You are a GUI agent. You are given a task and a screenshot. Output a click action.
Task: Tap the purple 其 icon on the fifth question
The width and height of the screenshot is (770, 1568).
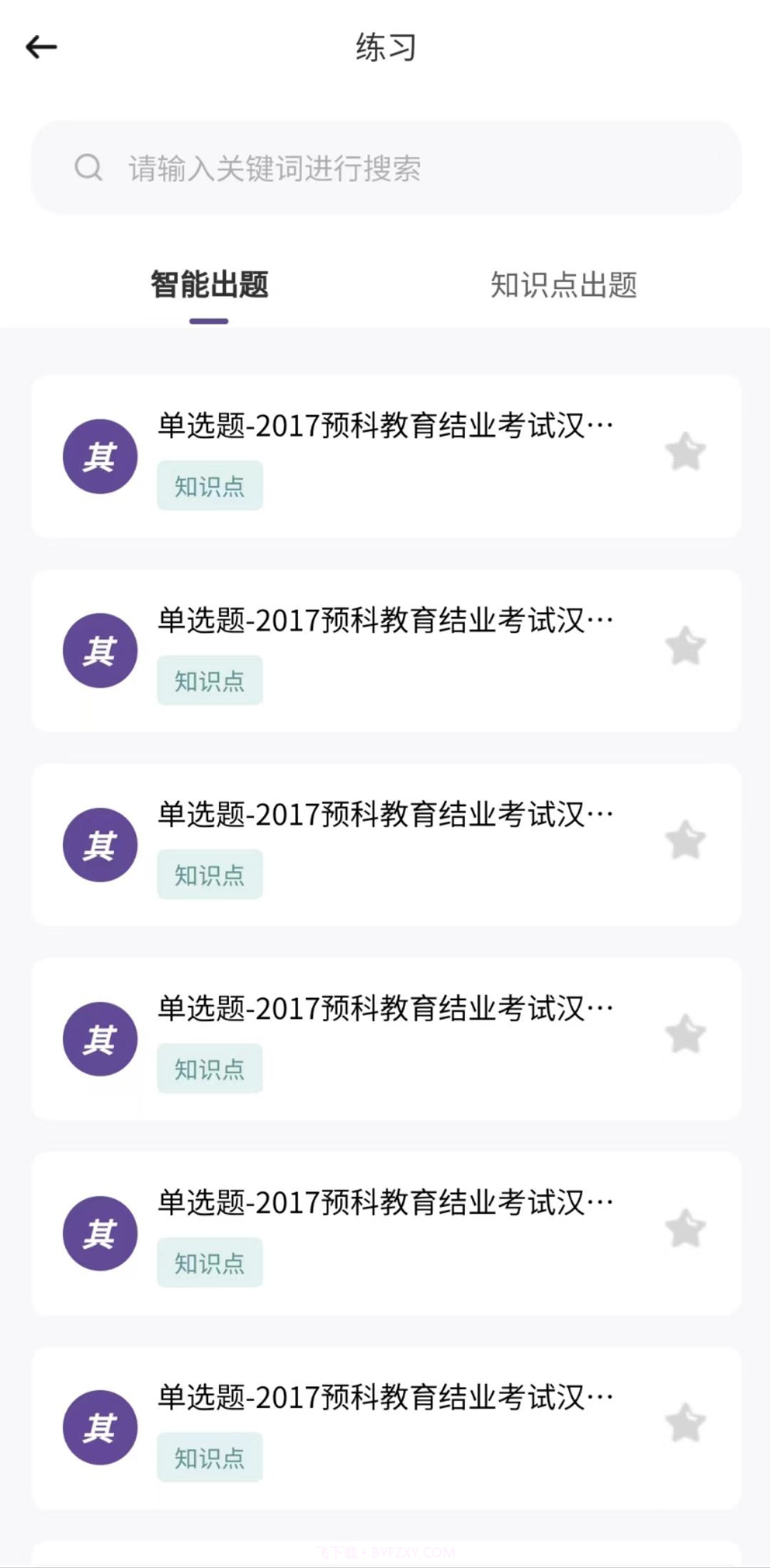[100, 1233]
